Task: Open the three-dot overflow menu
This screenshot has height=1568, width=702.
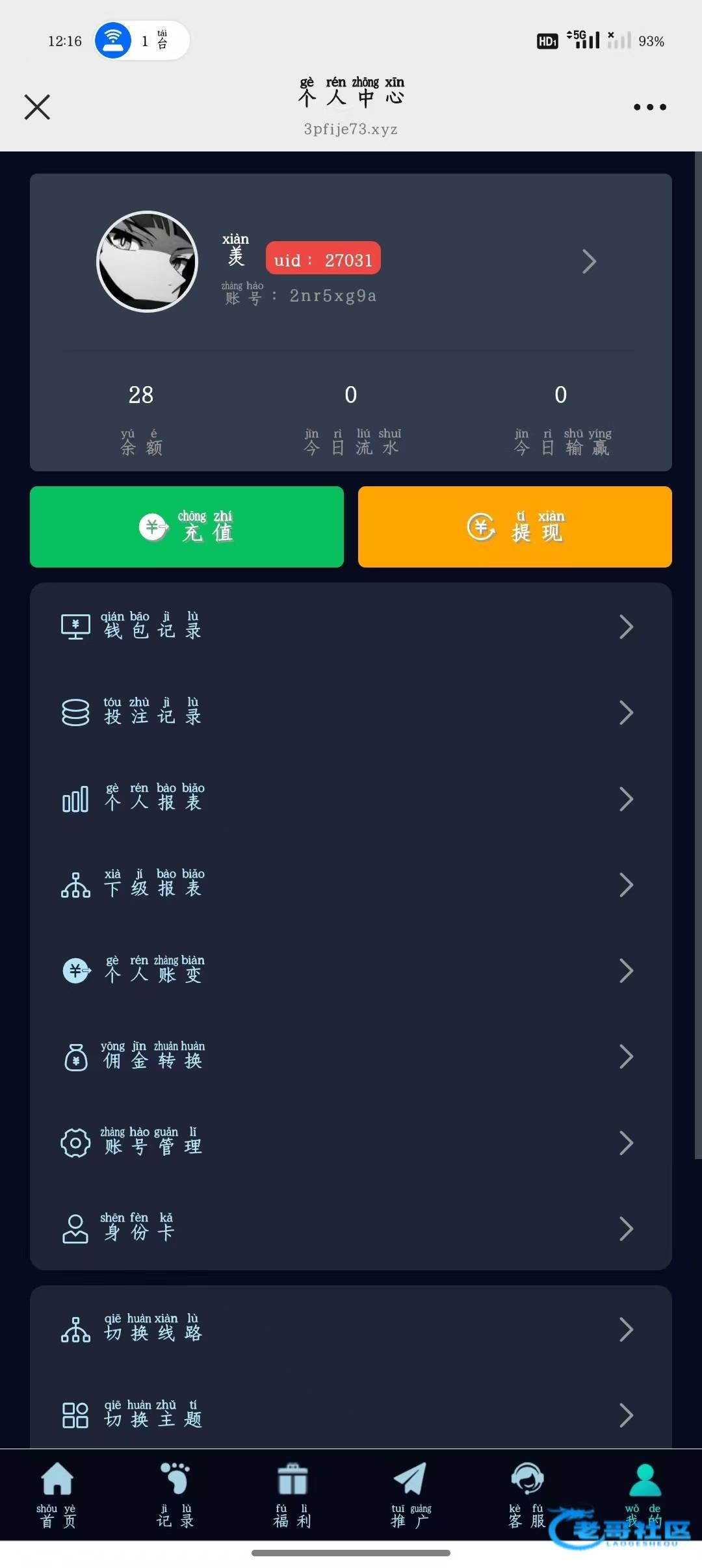Action: pyautogui.click(x=649, y=107)
